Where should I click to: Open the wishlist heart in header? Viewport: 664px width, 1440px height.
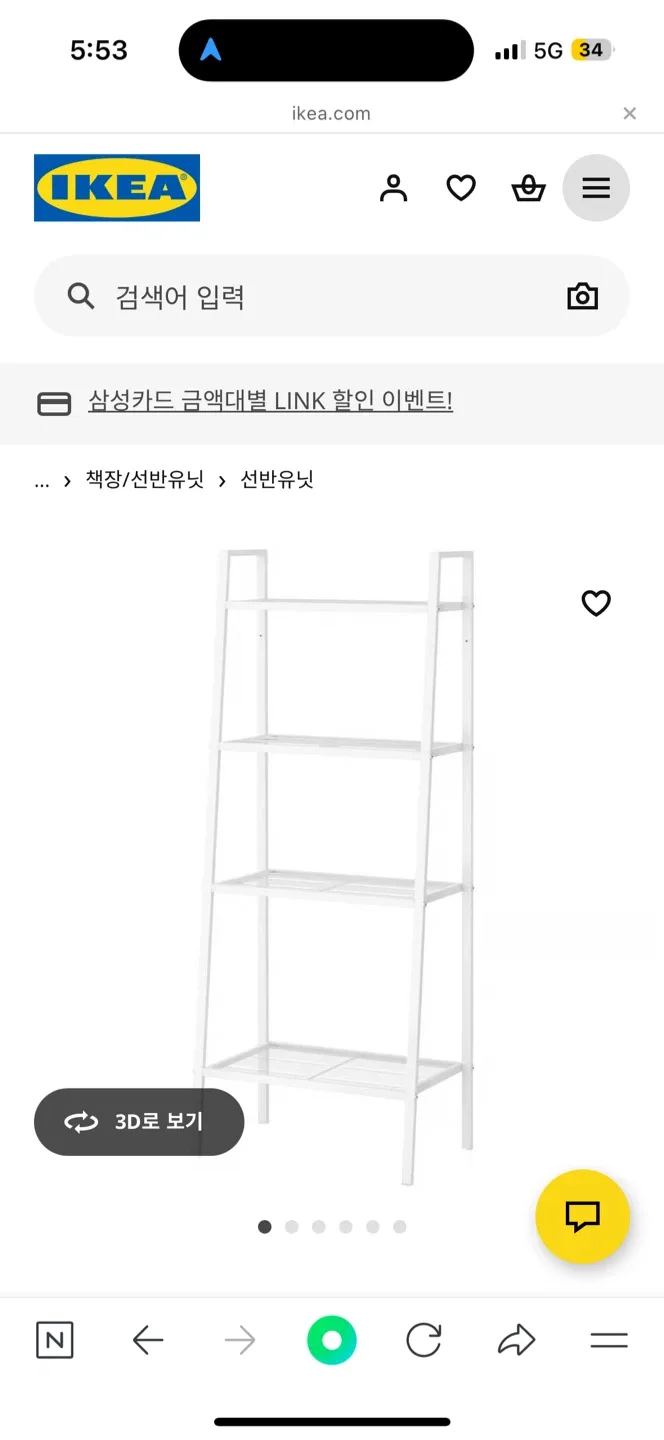(461, 188)
